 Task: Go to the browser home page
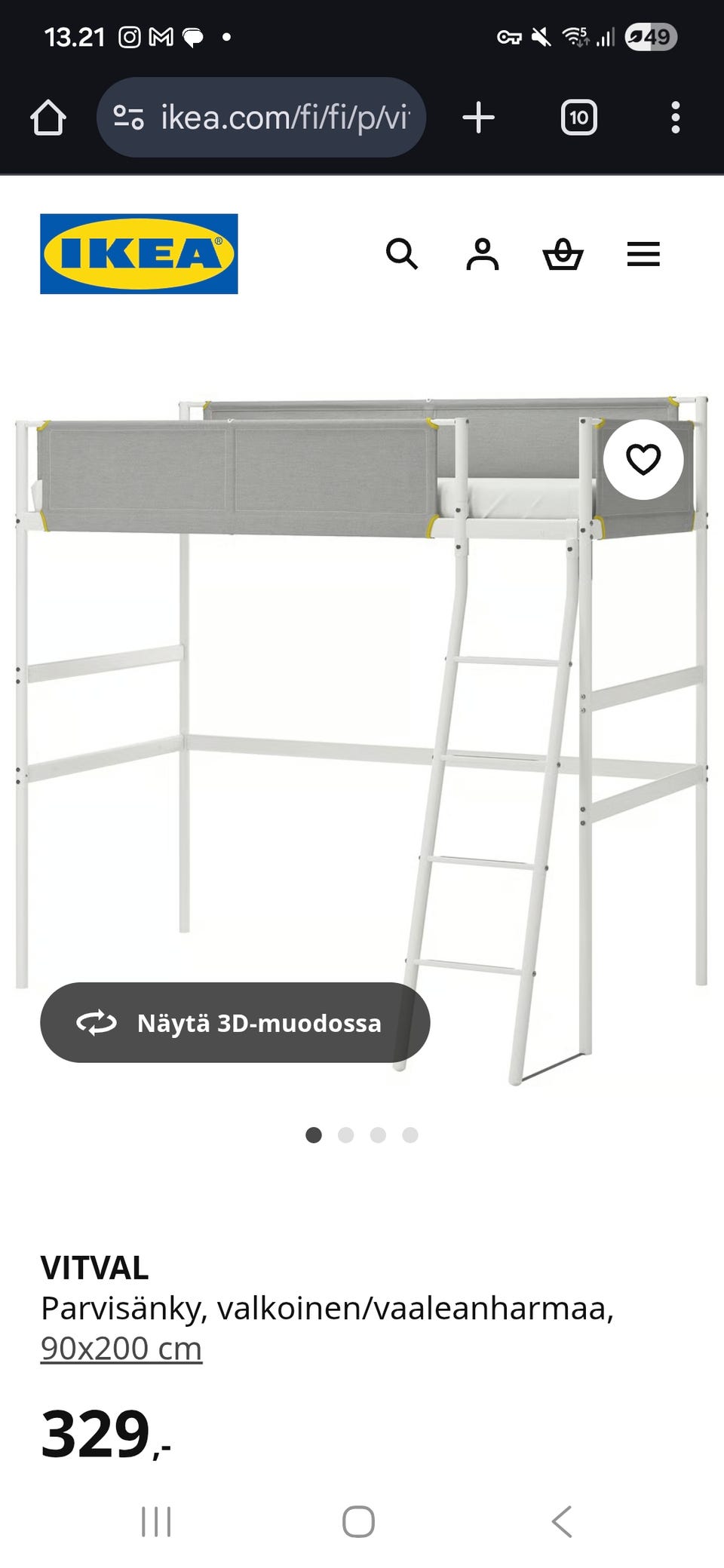pyautogui.click(x=48, y=118)
